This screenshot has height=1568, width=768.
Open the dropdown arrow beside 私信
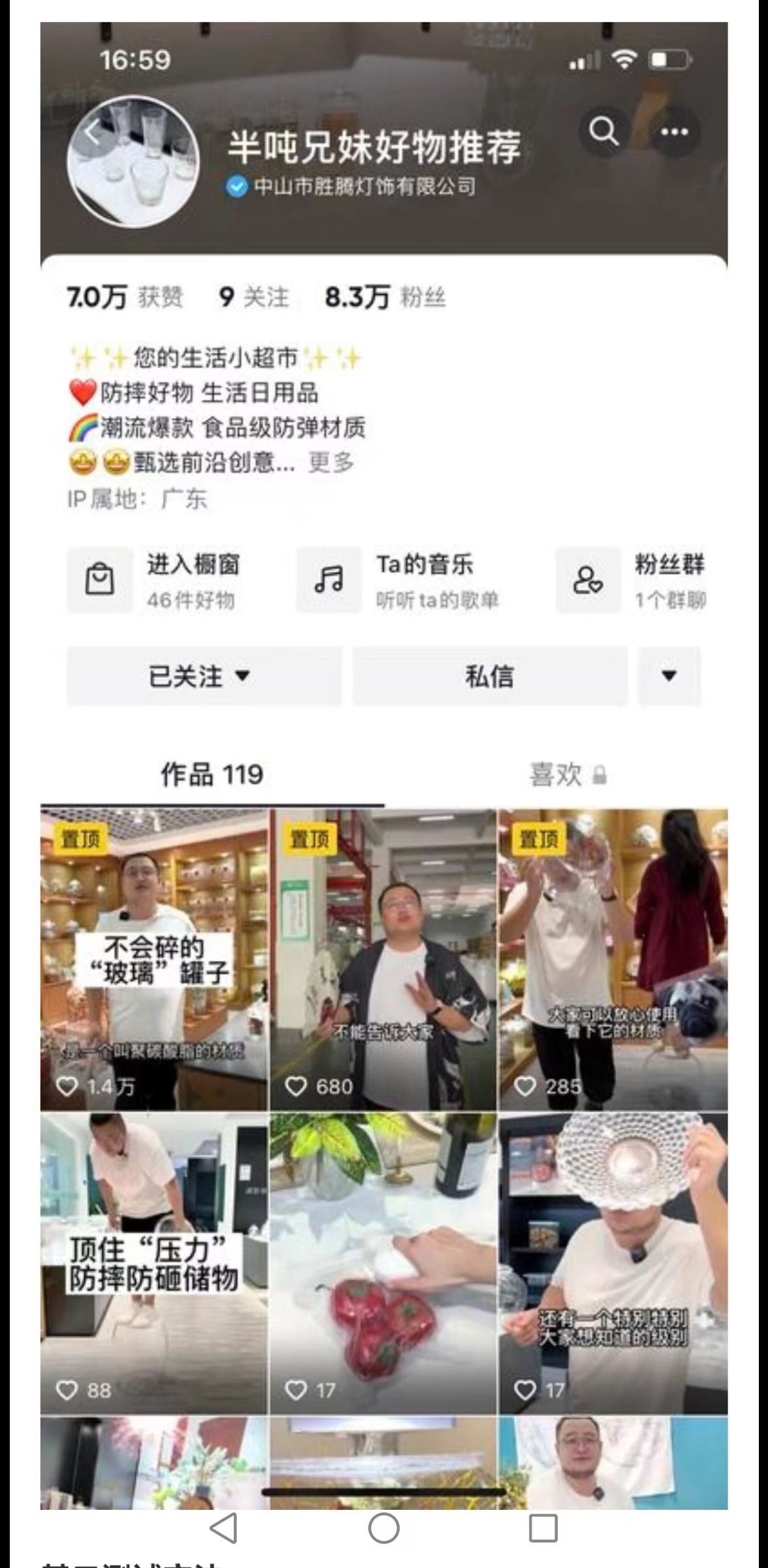point(667,678)
